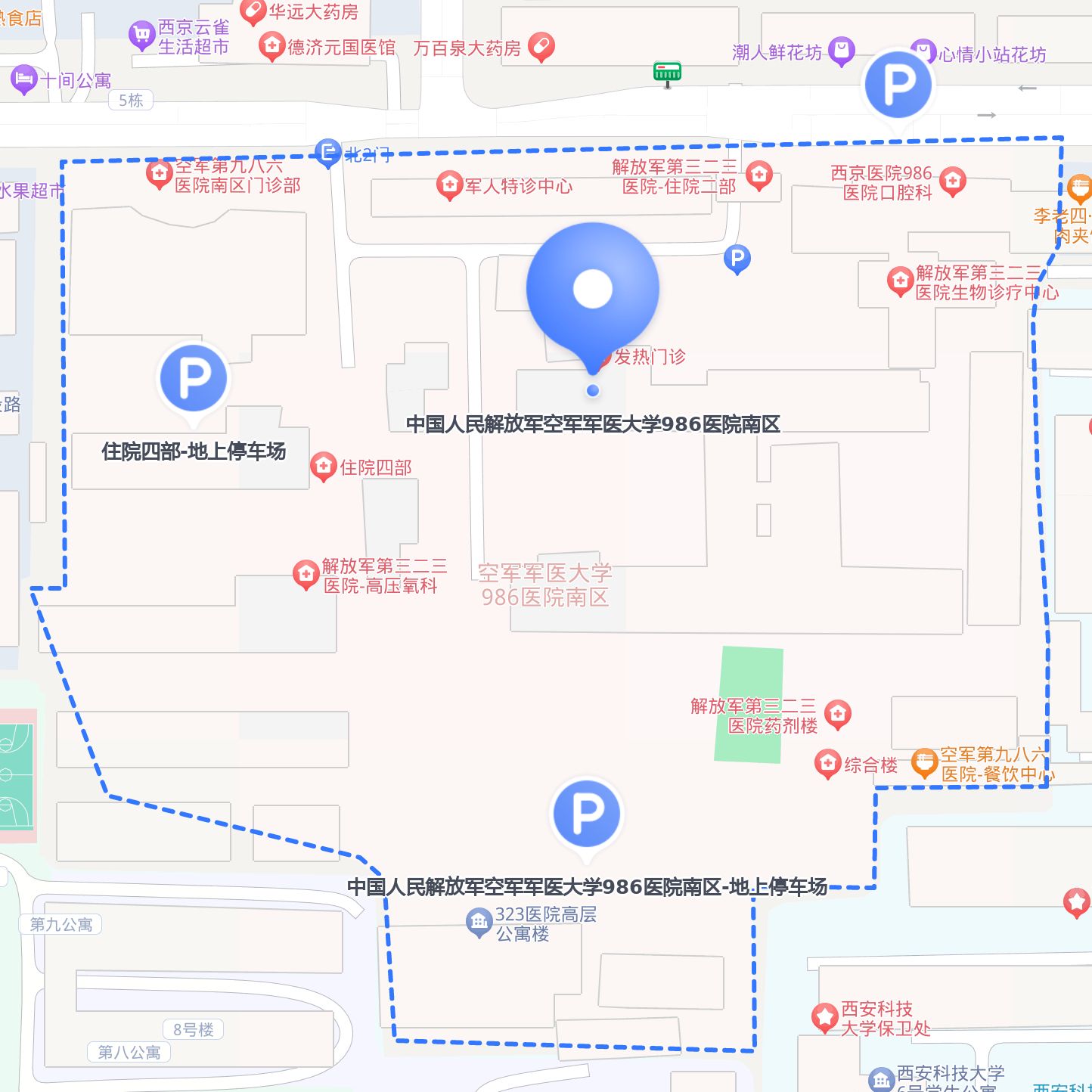Viewport: 1092px width, 1092px height.
Task: Select the 军人特诊中心 marker
Action: coord(449,185)
